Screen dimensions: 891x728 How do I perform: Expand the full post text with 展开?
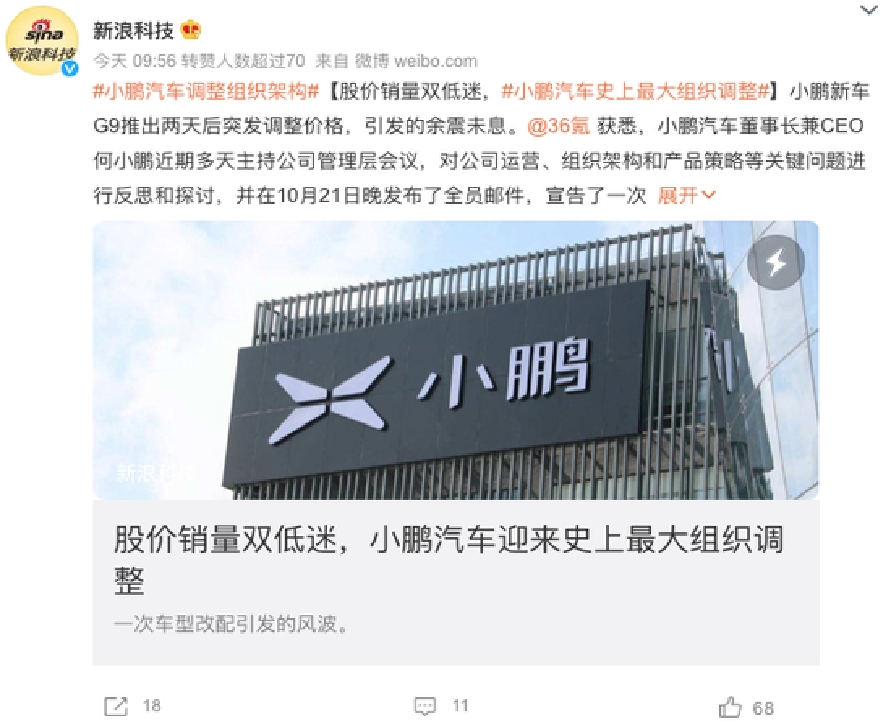coord(687,196)
